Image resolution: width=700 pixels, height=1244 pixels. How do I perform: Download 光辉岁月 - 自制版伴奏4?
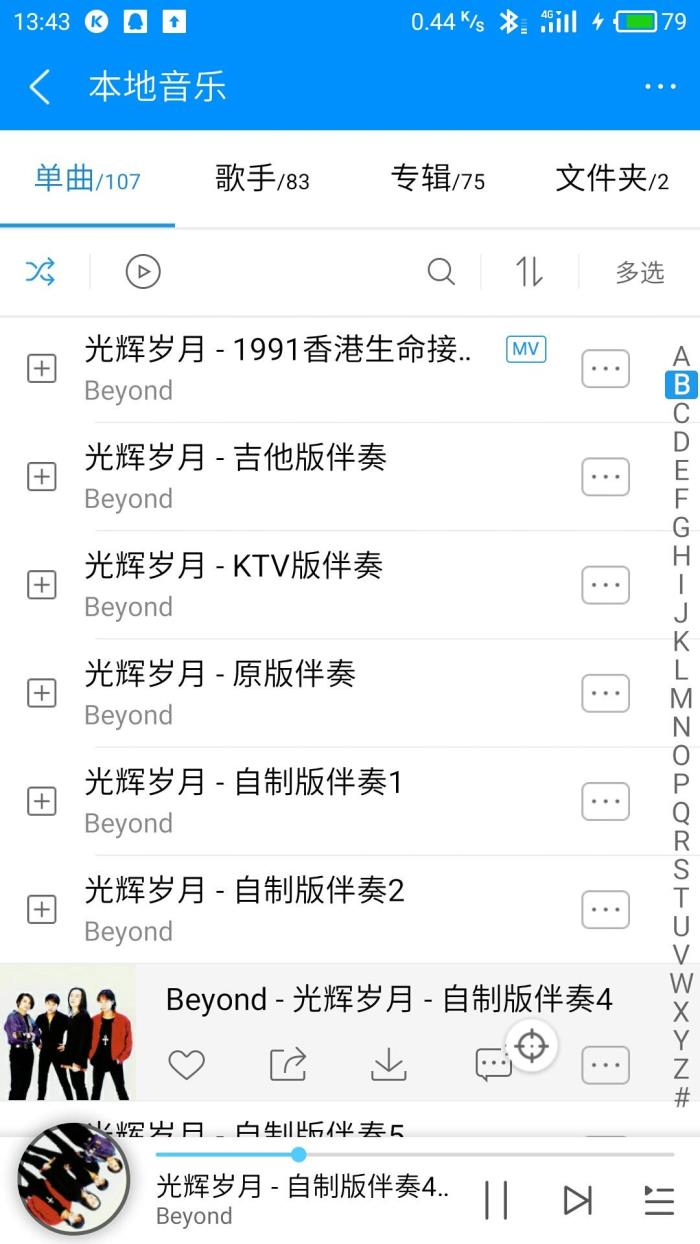pyautogui.click(x=389, y=1065)
